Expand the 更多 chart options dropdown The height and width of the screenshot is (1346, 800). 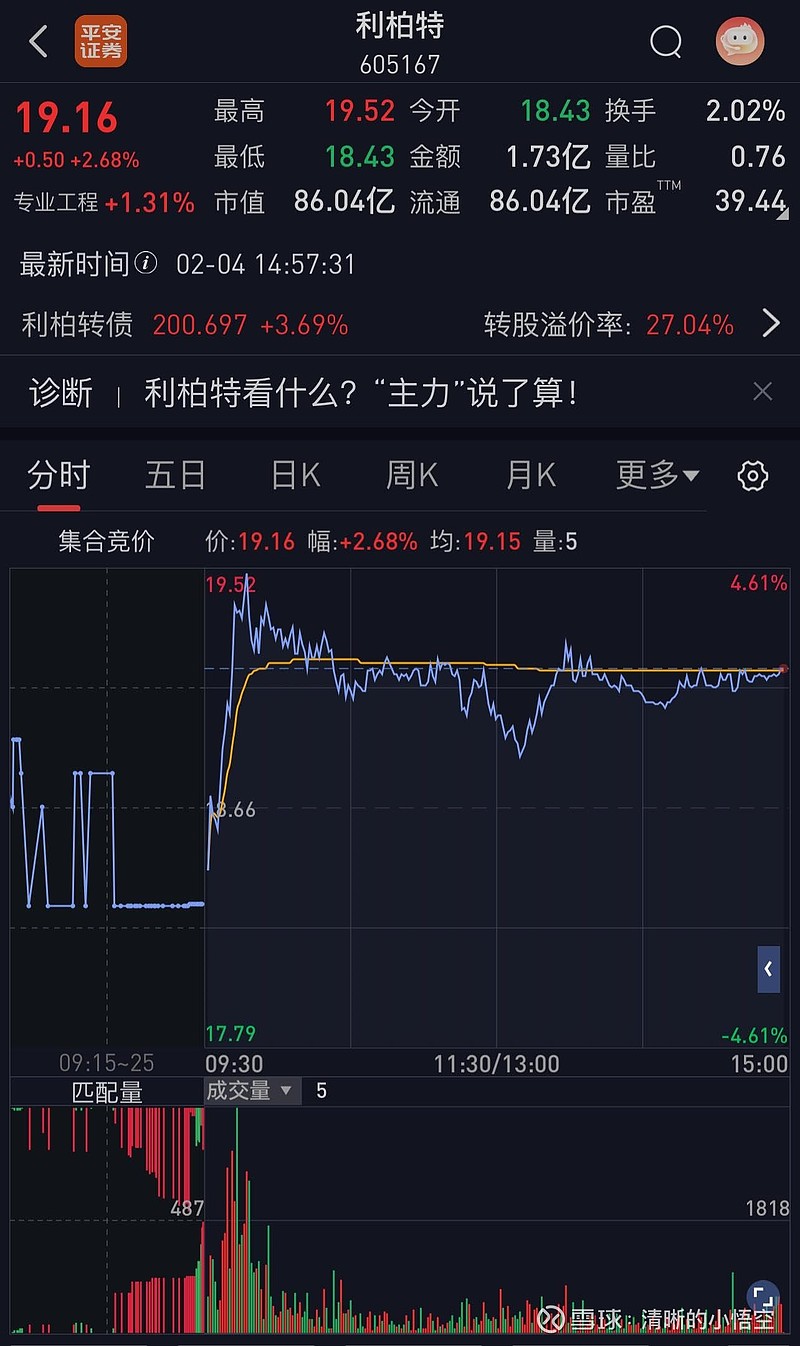coord(657,475)
